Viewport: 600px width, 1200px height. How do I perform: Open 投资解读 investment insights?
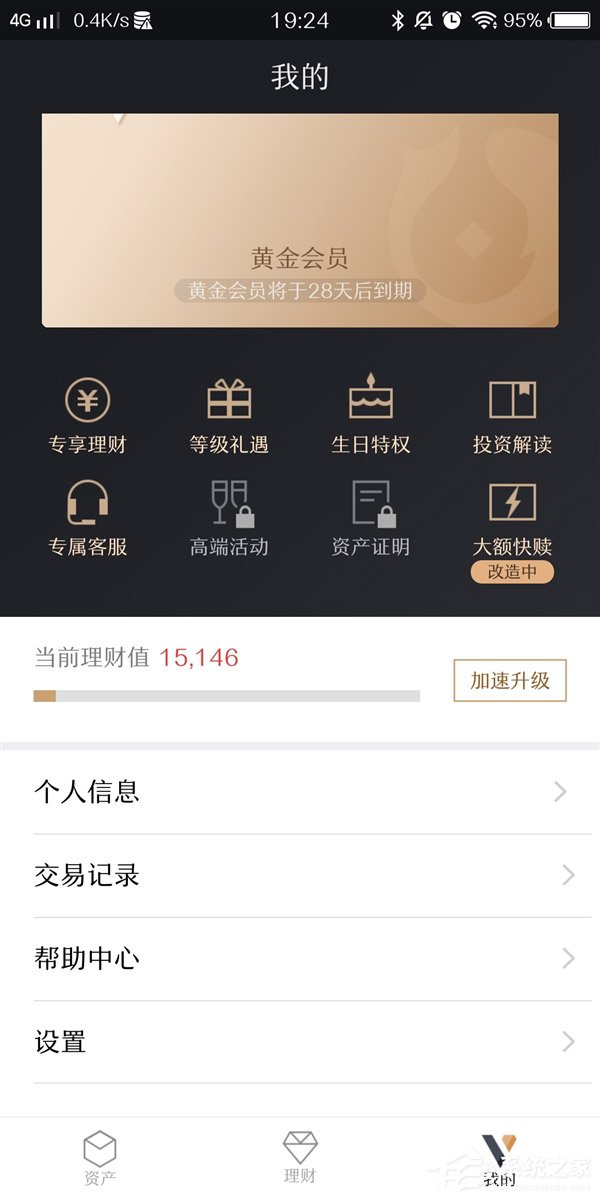(x=512, y=416)
